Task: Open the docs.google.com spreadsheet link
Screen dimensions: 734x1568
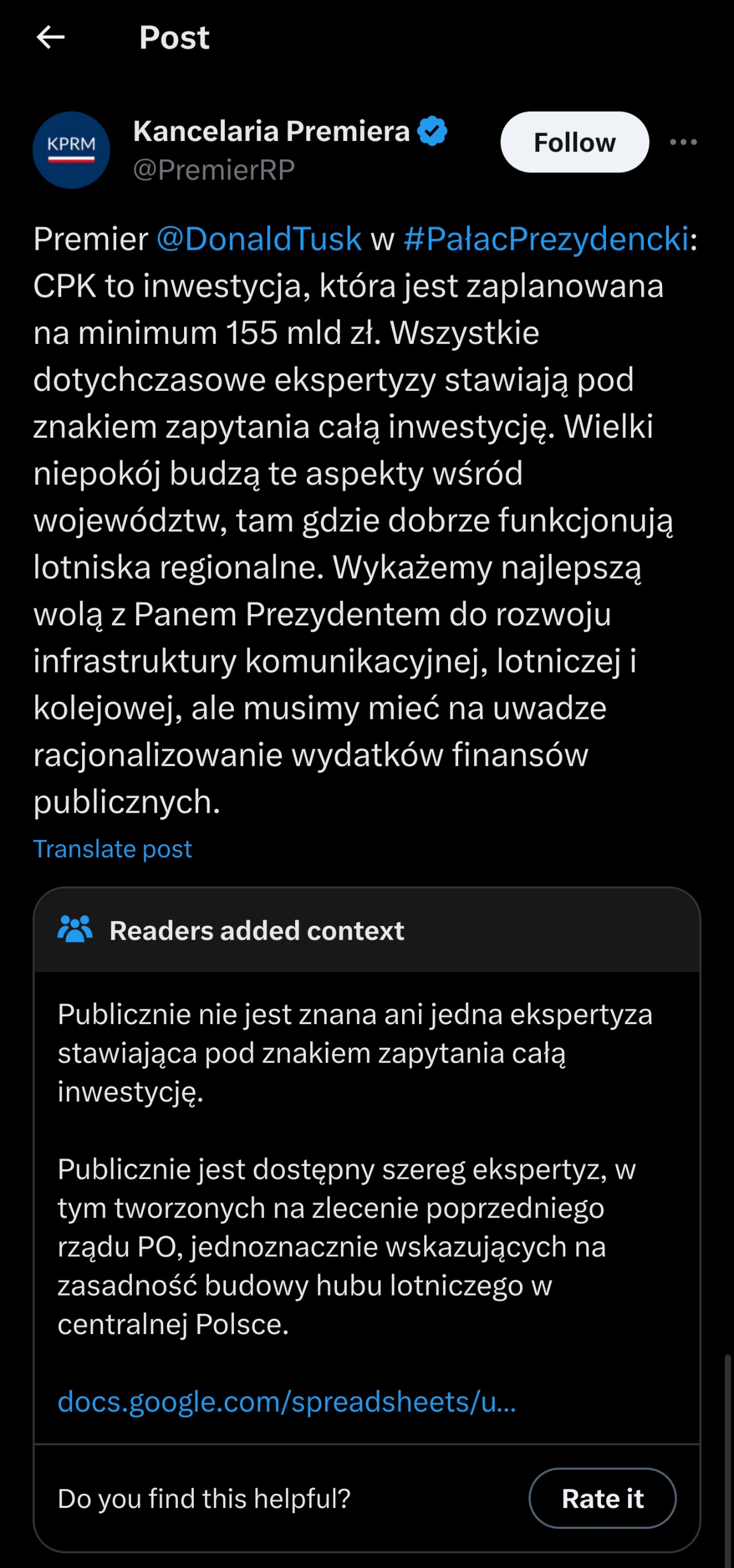Action: 287,1402
